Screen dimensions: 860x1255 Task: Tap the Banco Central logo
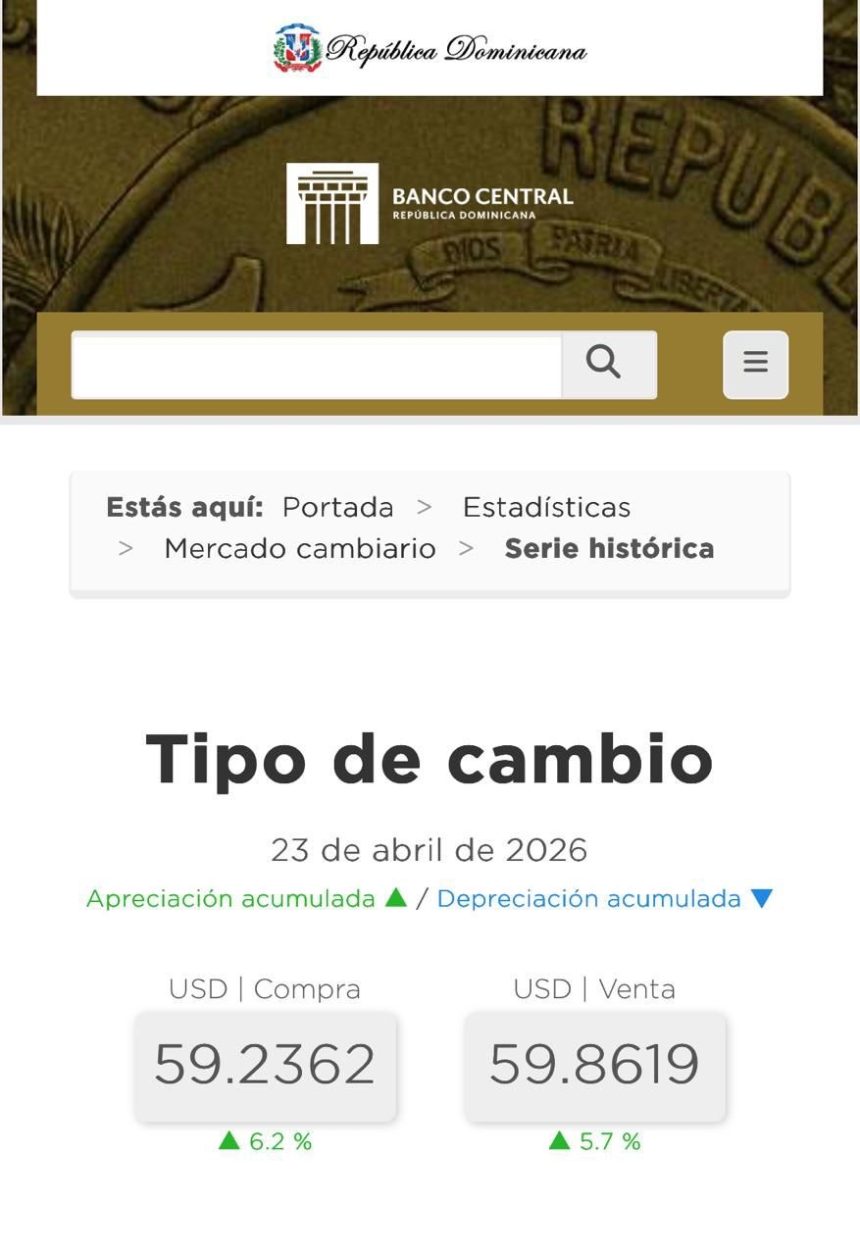click(x=430, y=204)
